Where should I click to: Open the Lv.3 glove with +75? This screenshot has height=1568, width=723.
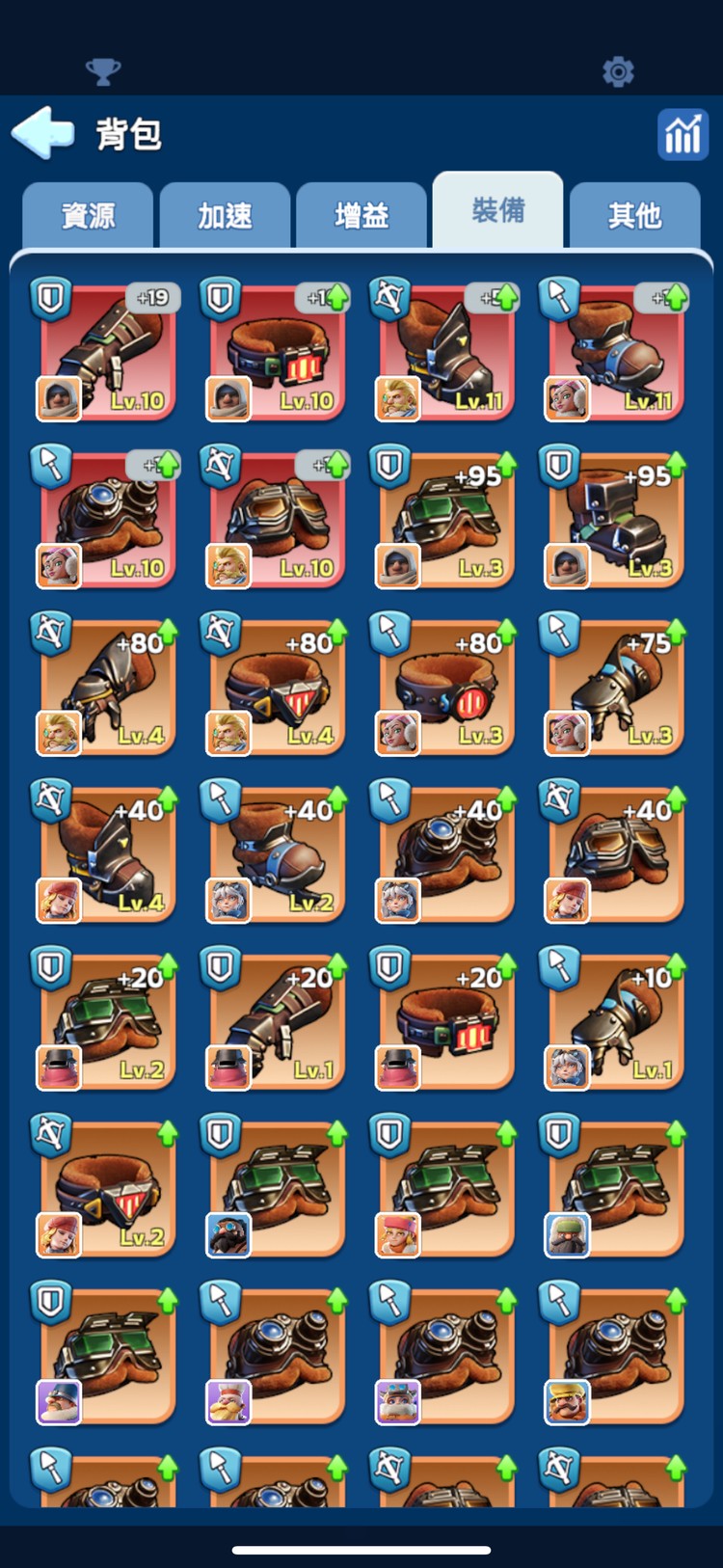tap(615, 689)
